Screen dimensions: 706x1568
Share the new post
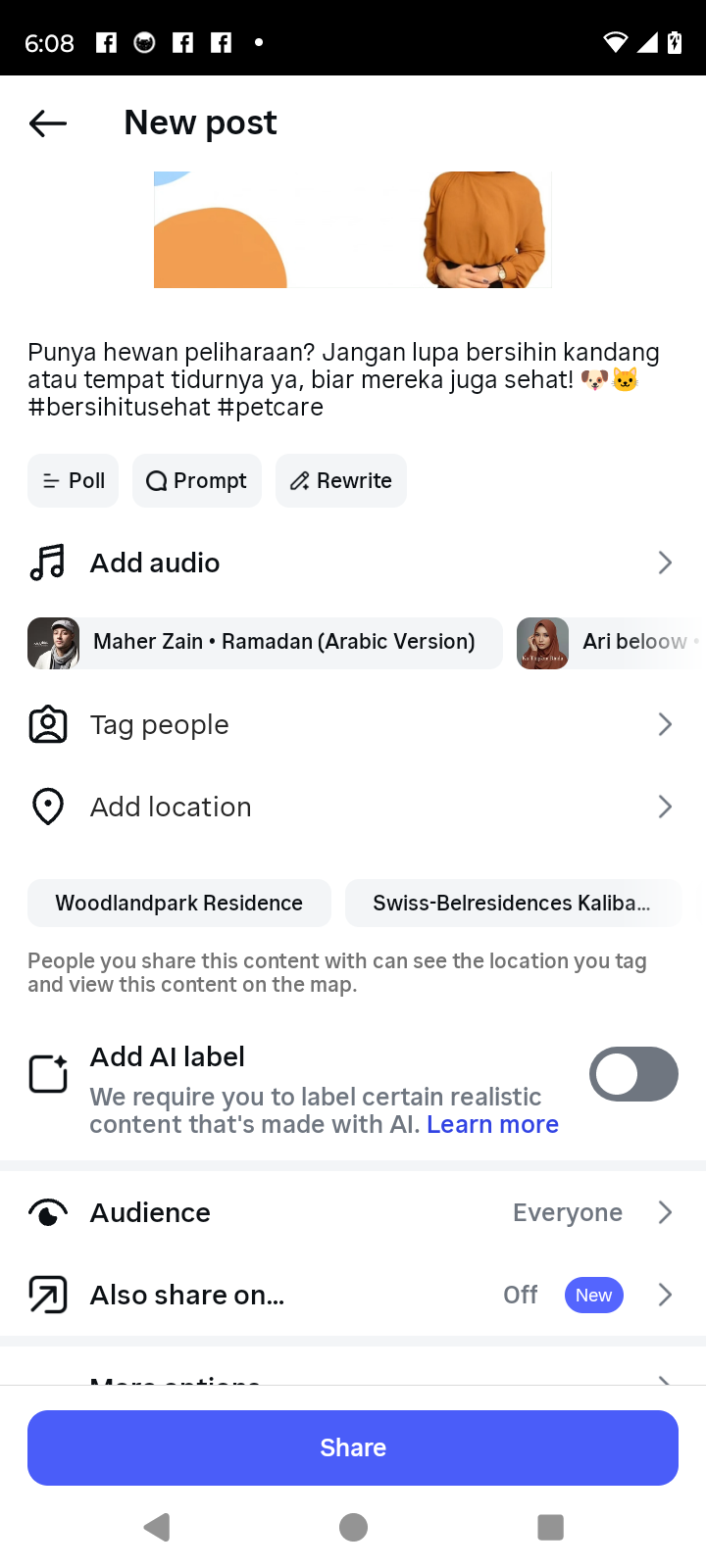[x=353, y=1447]
